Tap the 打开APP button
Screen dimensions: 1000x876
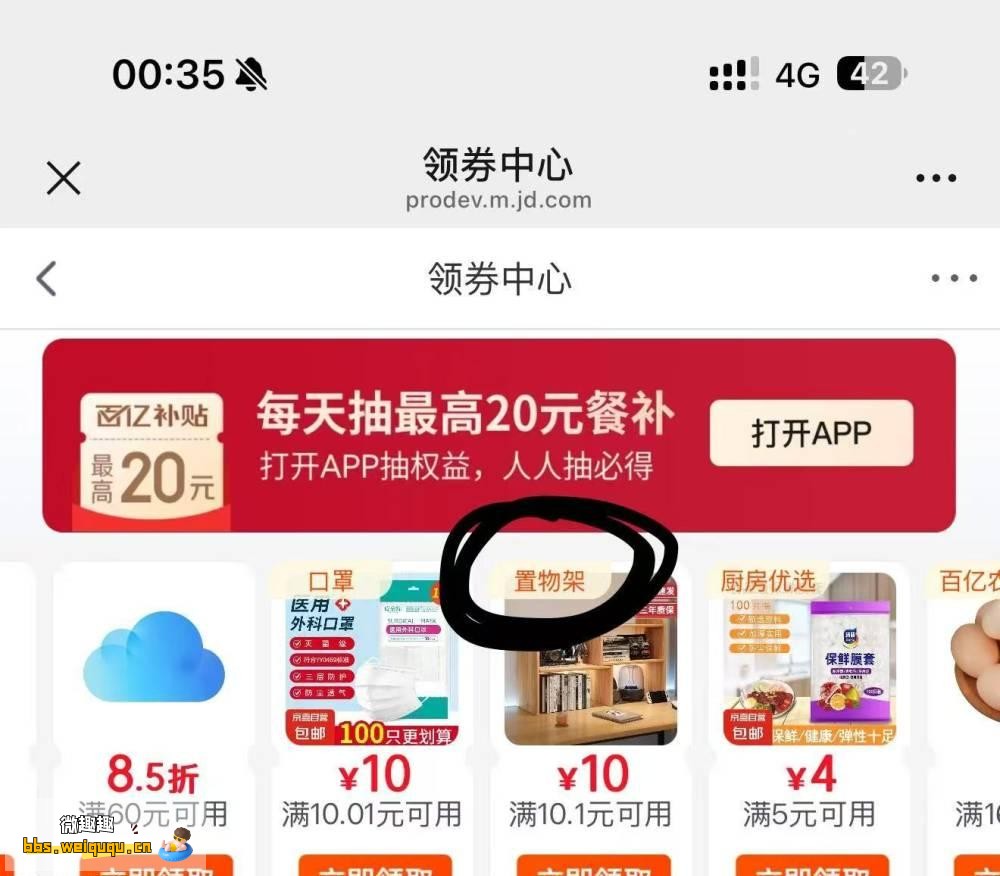click(x=811, y=433)
